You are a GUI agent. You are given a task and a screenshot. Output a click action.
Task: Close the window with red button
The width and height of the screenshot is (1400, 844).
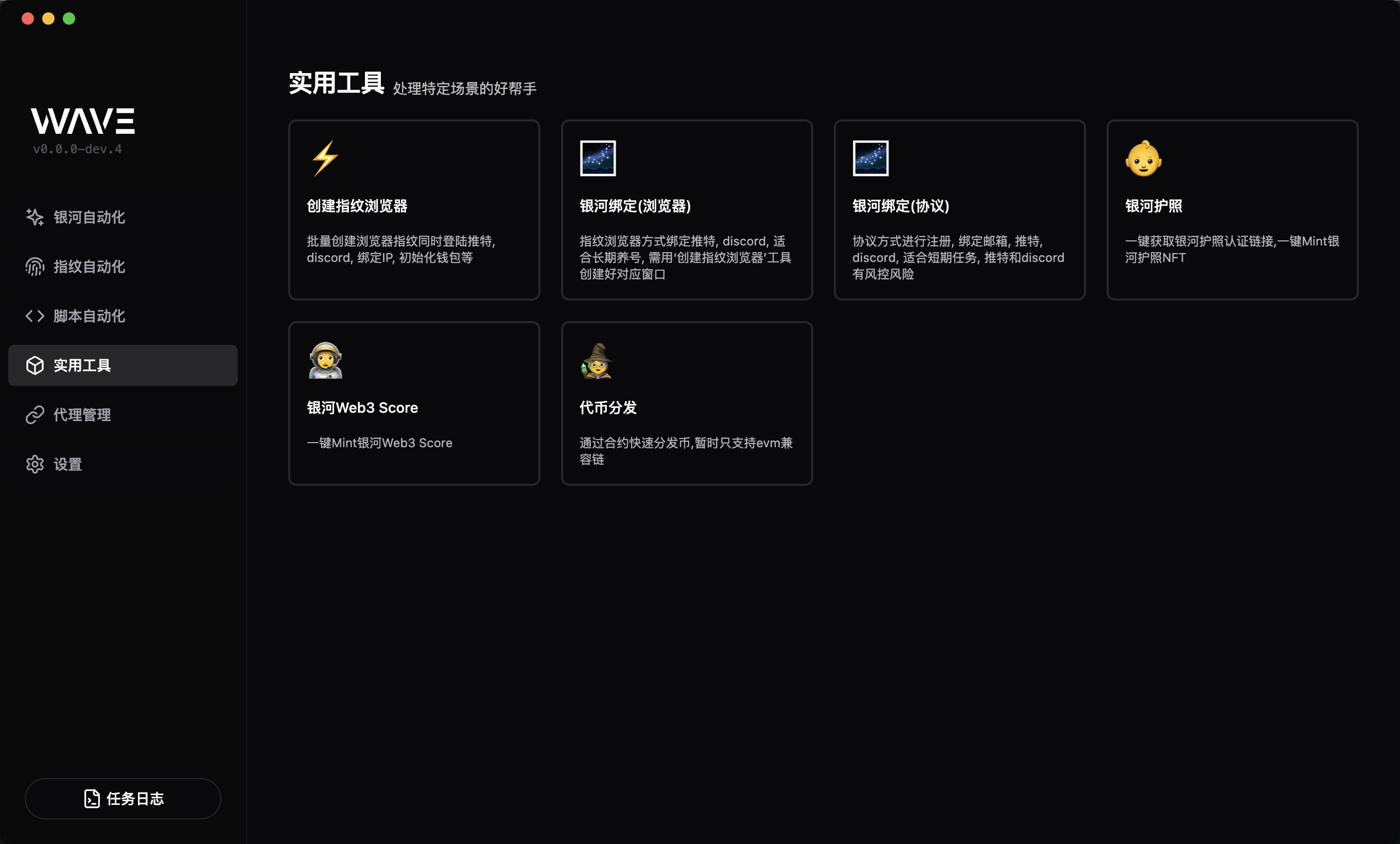coord(28,19)
